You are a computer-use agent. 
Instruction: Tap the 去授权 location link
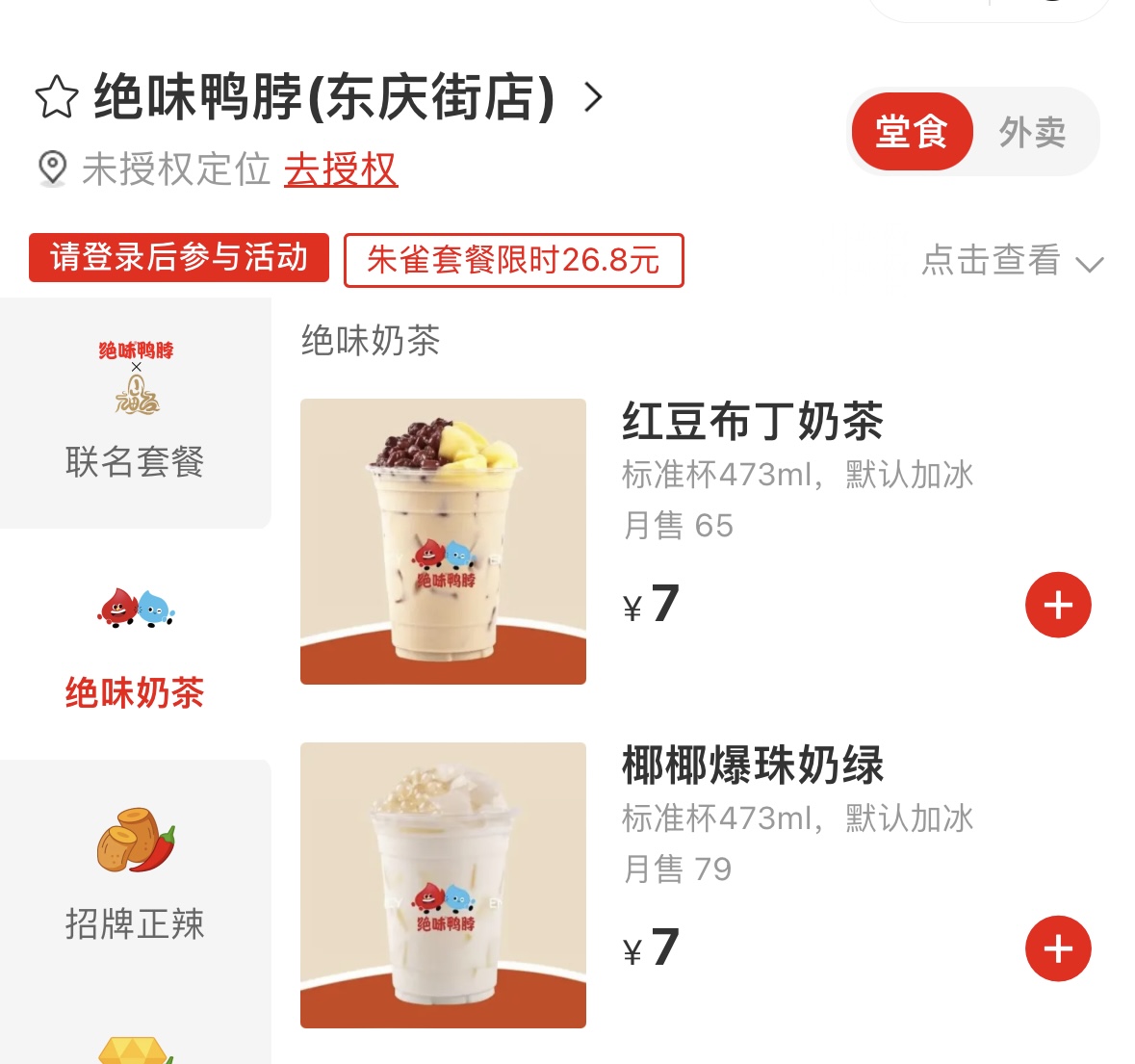click(341, 169)
